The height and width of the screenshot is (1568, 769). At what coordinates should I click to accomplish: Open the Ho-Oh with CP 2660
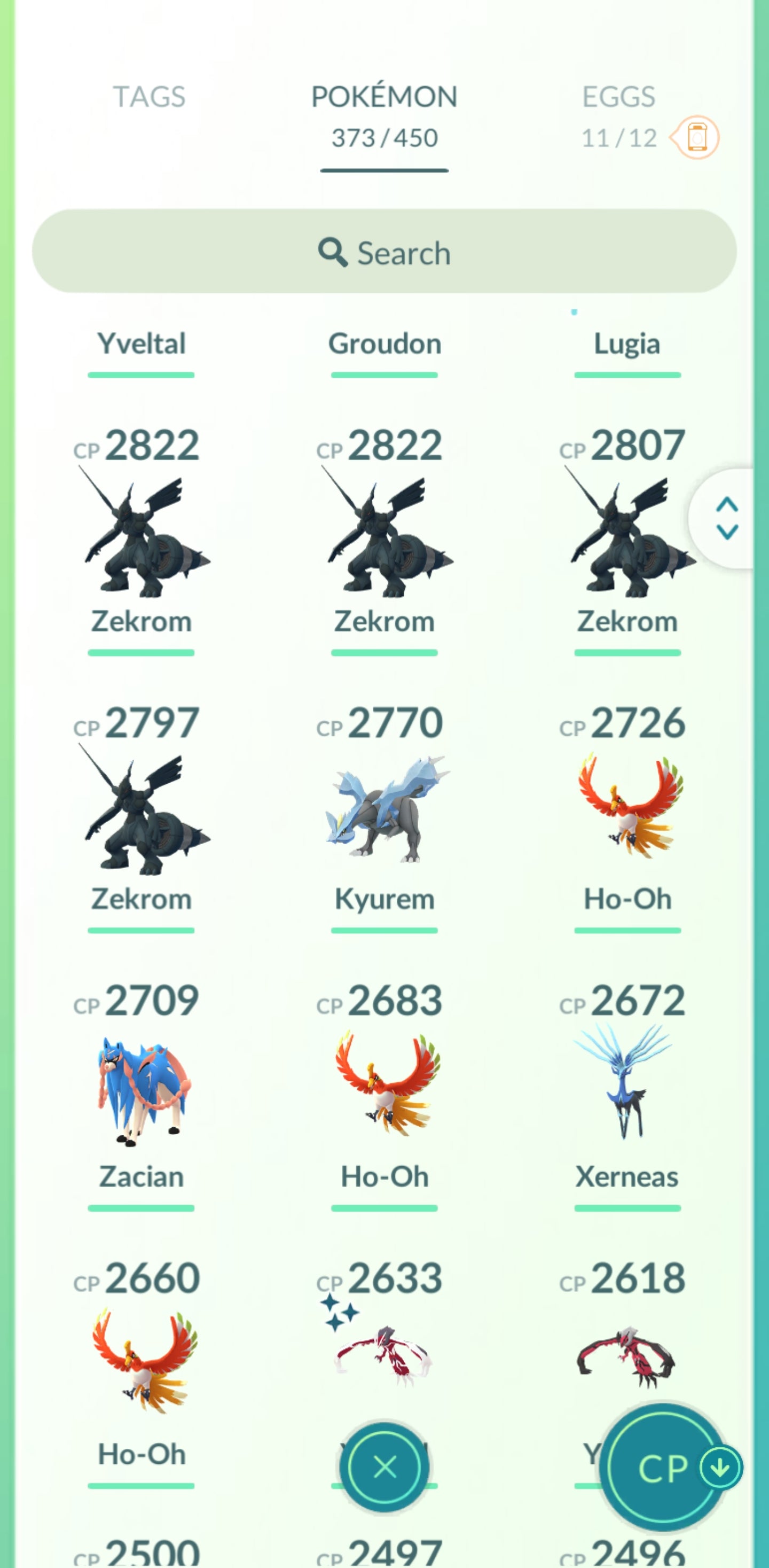pyautogui.click(x=141, y=1364)
